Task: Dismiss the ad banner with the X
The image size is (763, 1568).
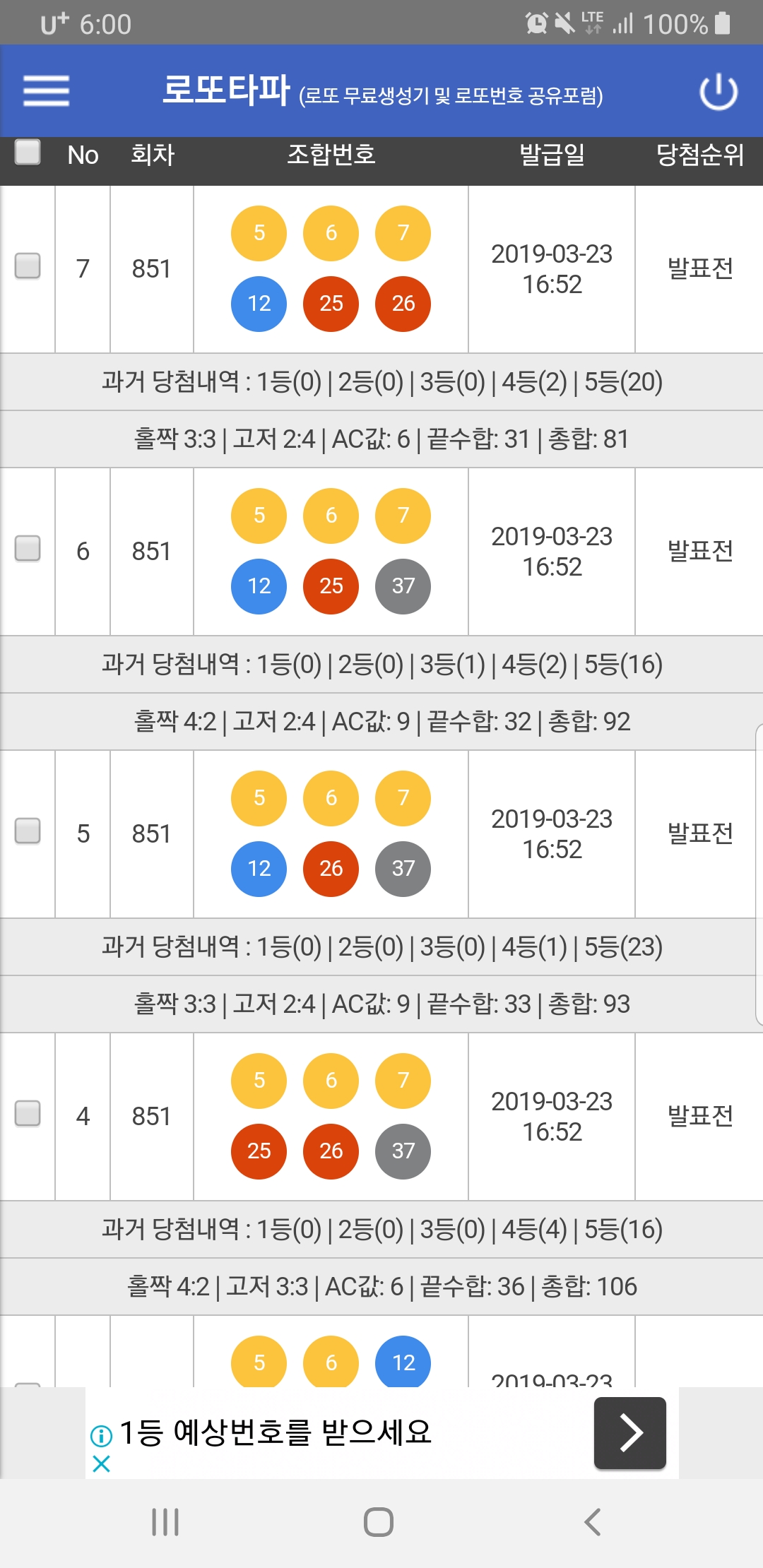Action: click(101, 1464)
